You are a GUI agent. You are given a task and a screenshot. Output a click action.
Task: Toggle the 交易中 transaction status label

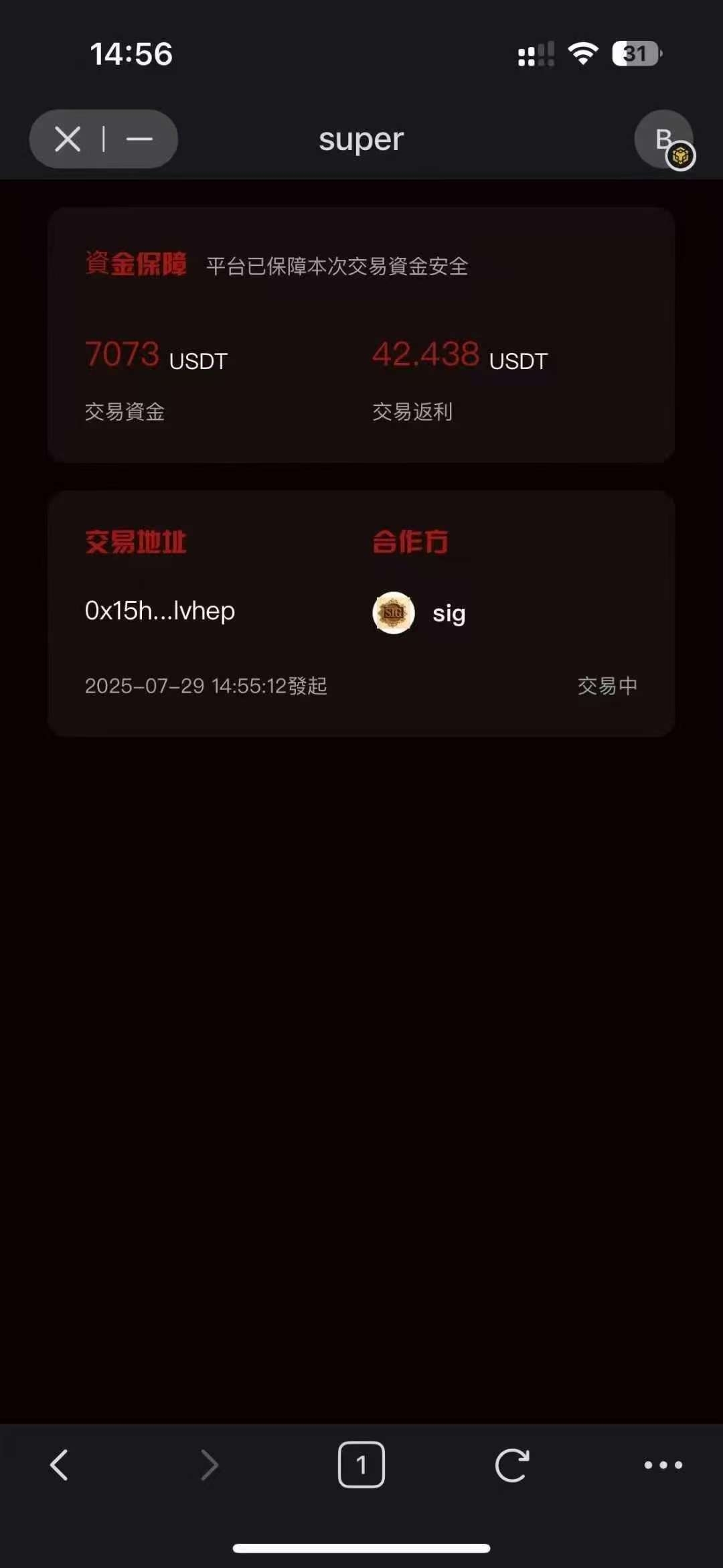607,686
